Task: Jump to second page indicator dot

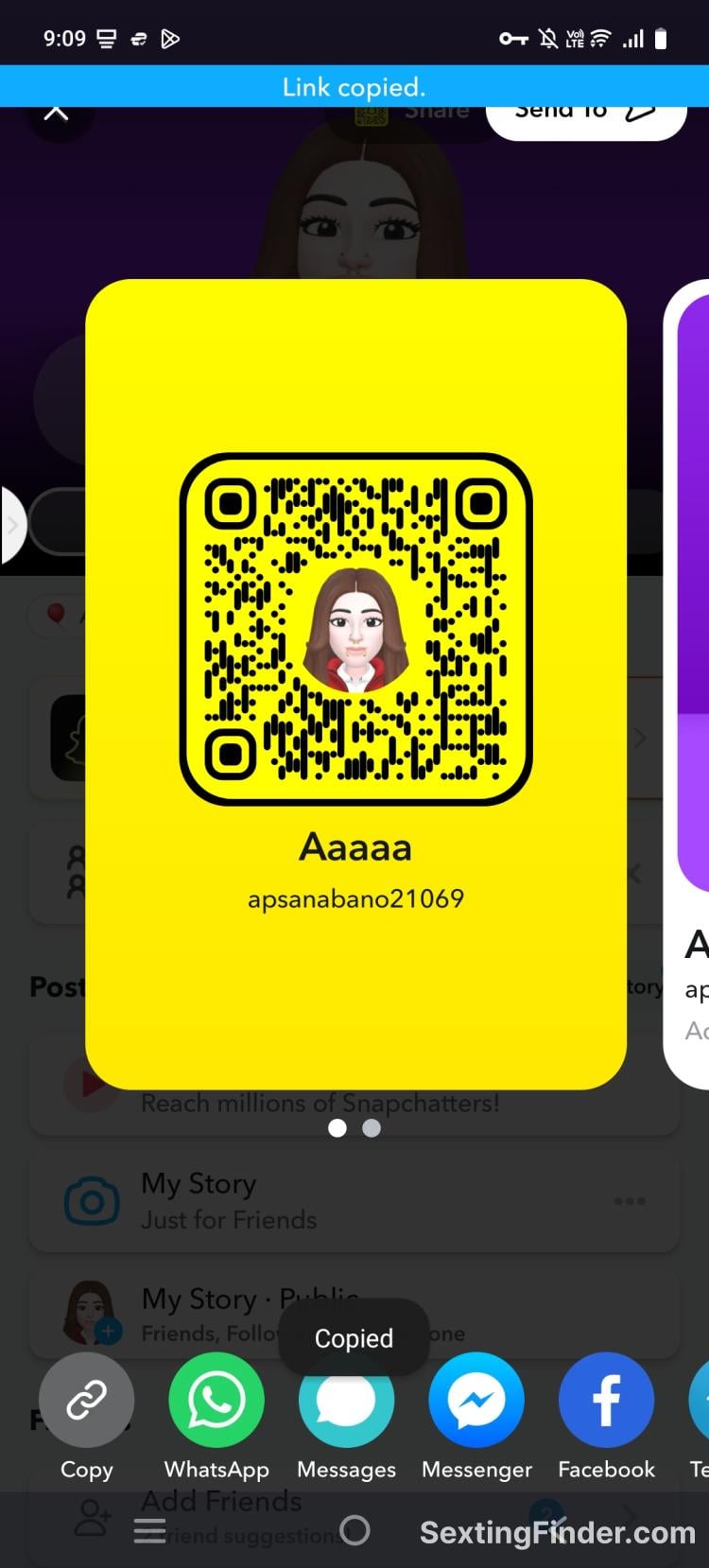Action: pos(372,1128)
